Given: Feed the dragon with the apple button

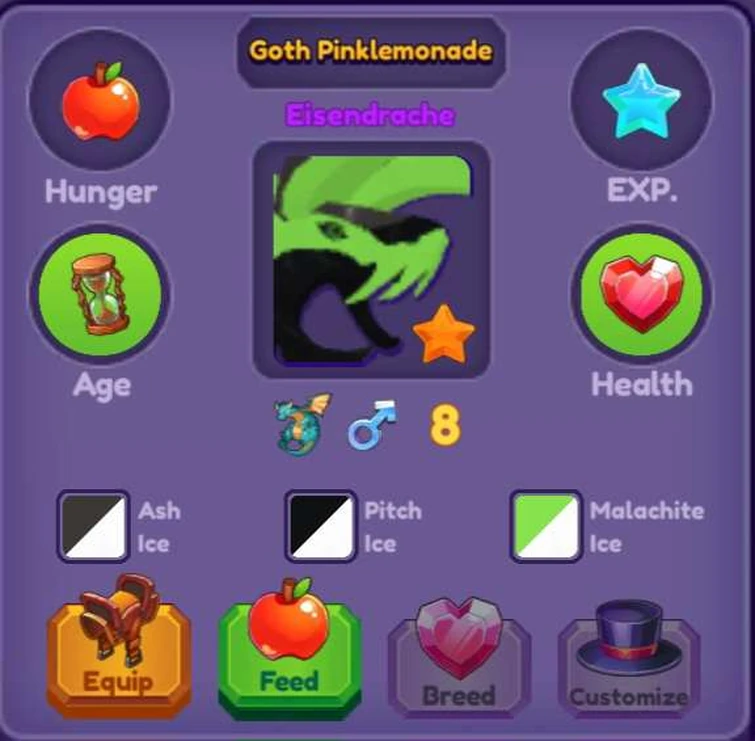Looking at the screenshot, I should [289, 650].
